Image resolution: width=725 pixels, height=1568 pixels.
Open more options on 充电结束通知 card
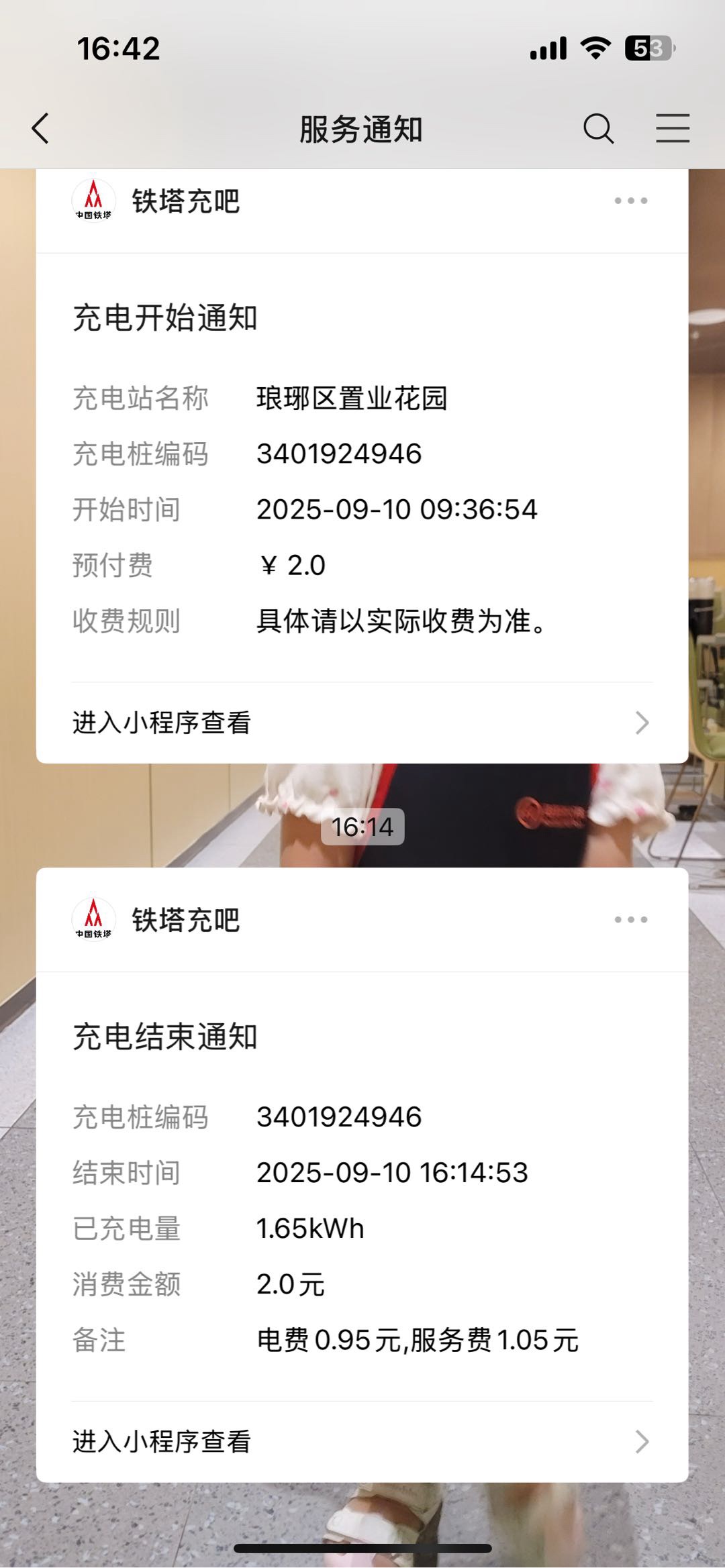630,919
